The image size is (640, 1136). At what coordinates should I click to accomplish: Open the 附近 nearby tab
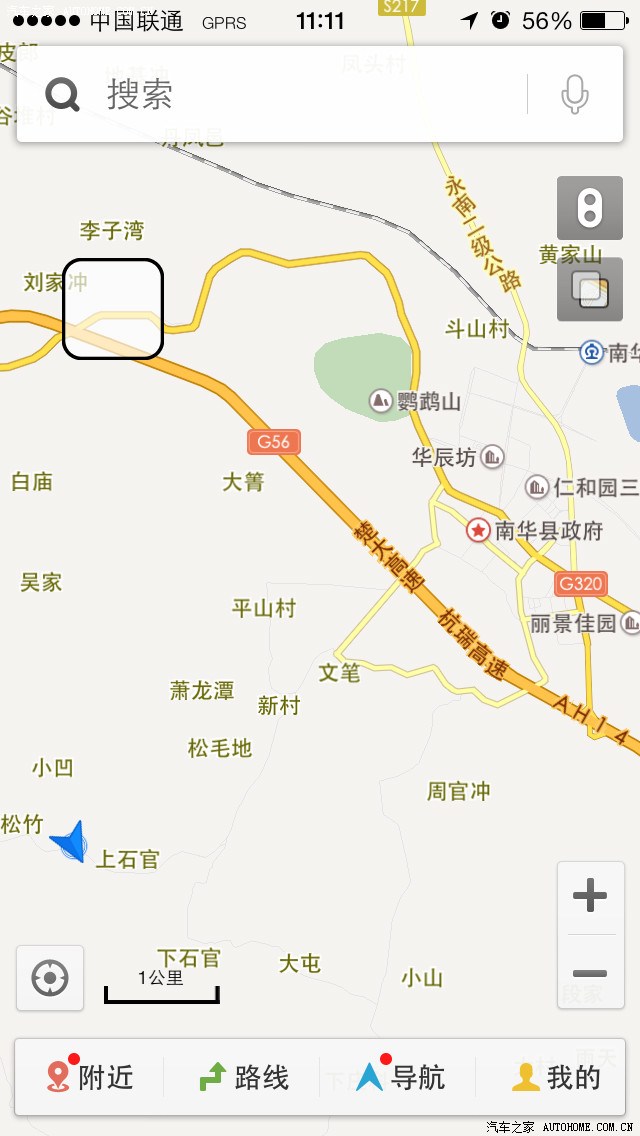tap(90, 1077)
